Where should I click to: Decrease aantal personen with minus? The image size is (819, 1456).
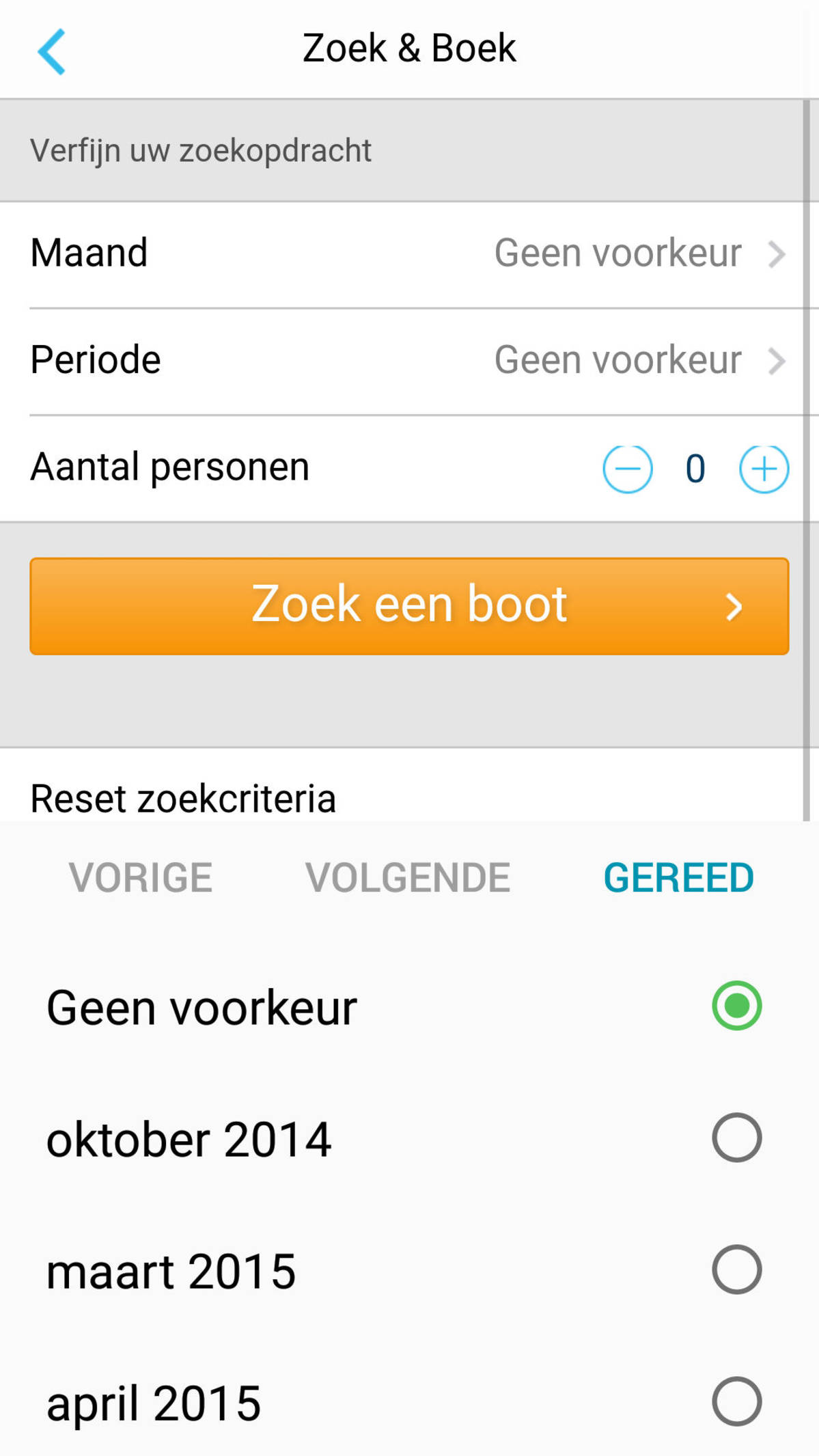pos(627,469)
